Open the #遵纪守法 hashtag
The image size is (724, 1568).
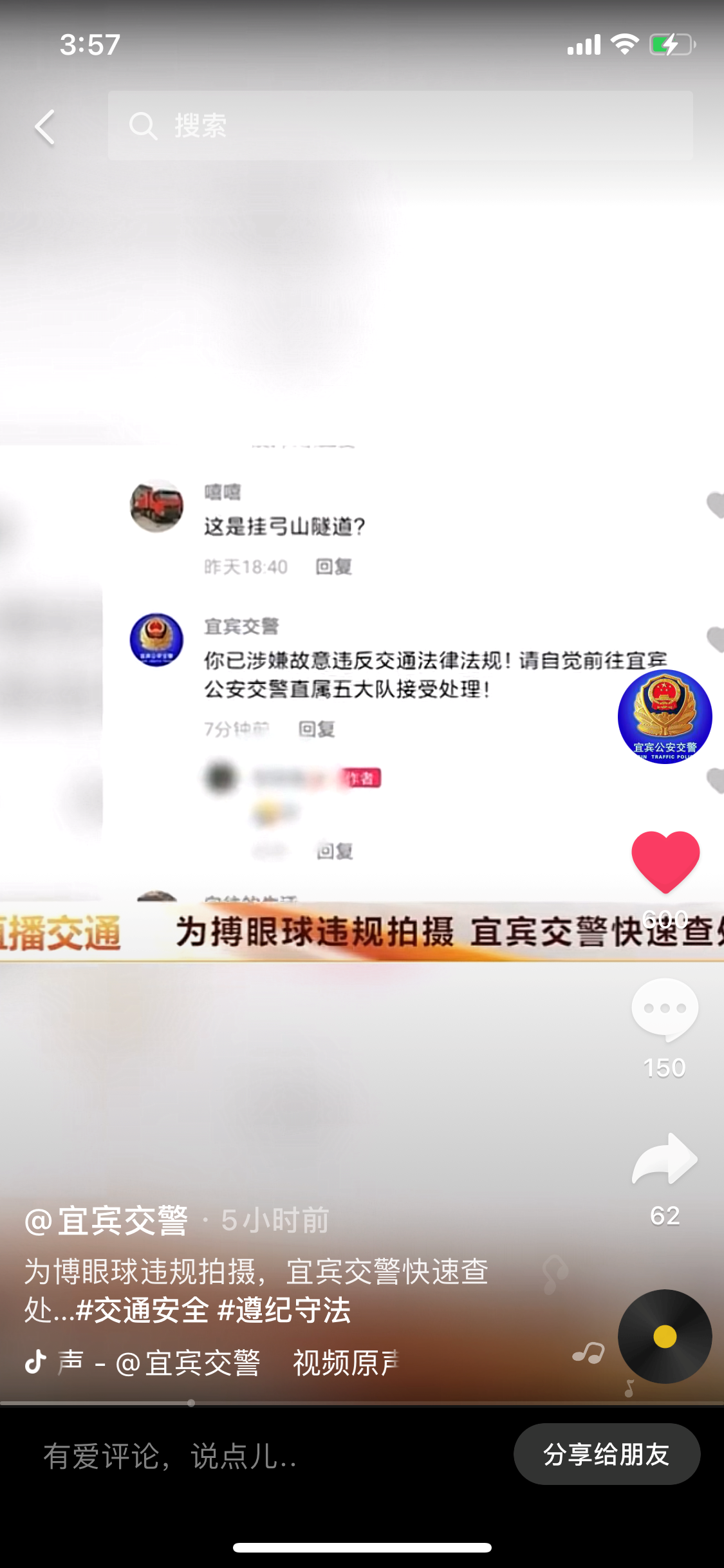pyautogui.click(x=284, y=1311)
